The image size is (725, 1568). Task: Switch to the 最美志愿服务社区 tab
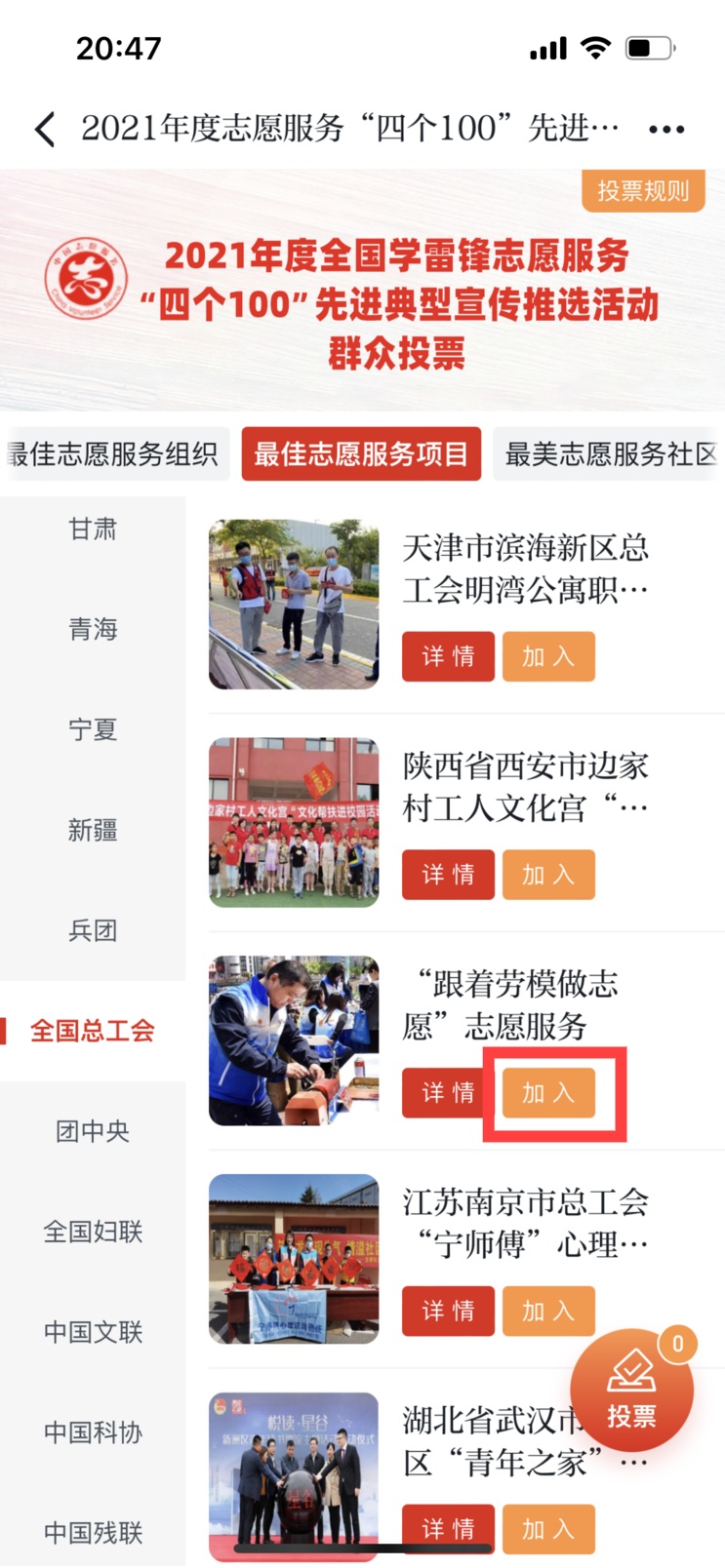coord(609,453)
